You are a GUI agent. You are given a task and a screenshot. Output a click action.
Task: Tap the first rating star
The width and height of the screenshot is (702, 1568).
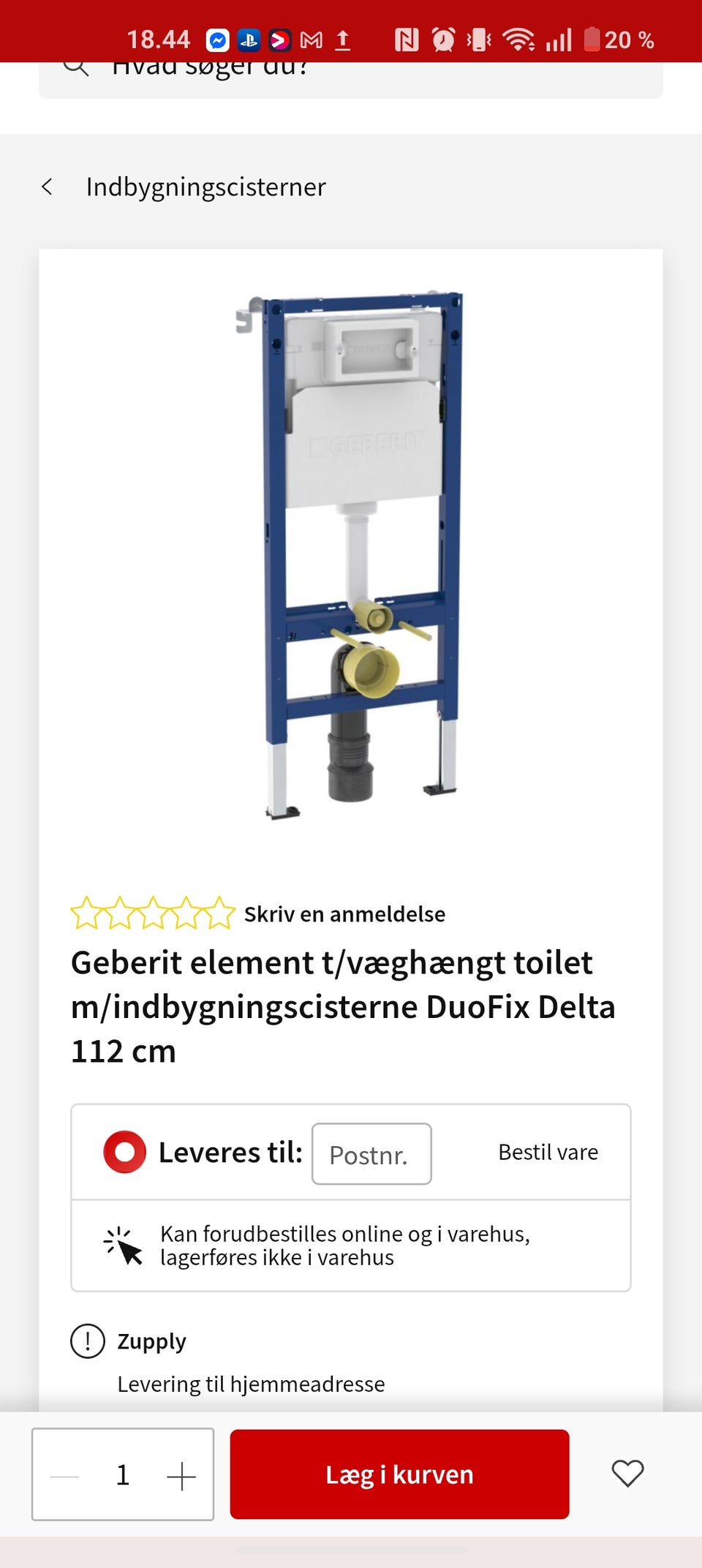[x=88, y=913]
